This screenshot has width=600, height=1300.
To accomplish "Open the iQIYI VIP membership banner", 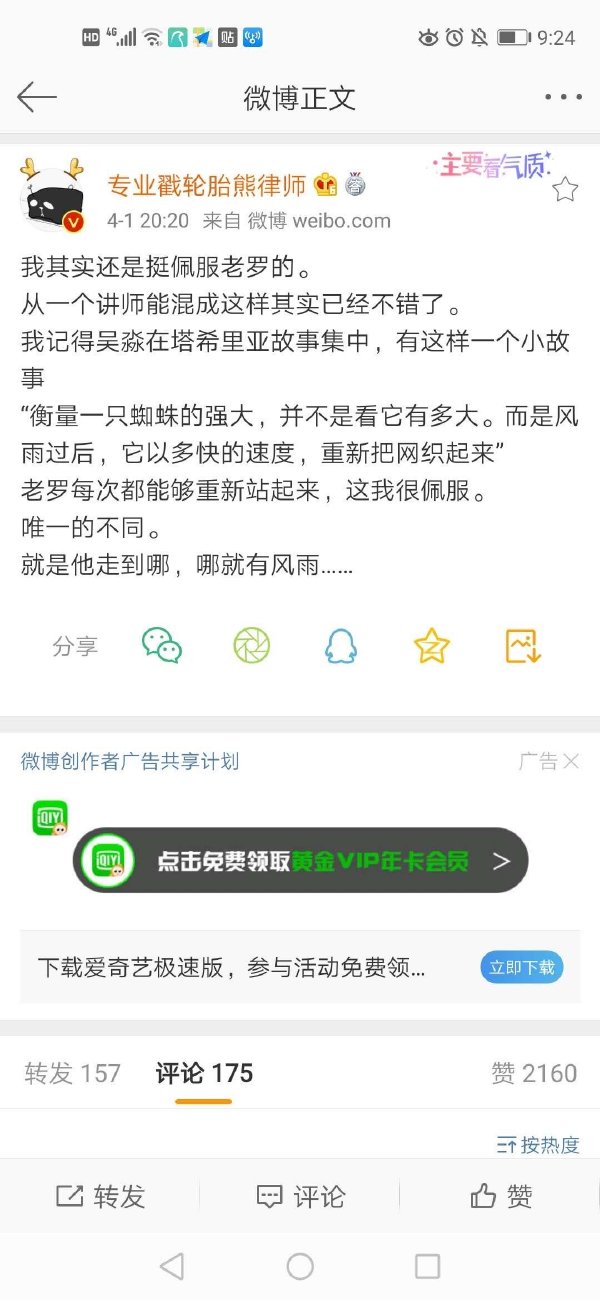I will 300,860.
